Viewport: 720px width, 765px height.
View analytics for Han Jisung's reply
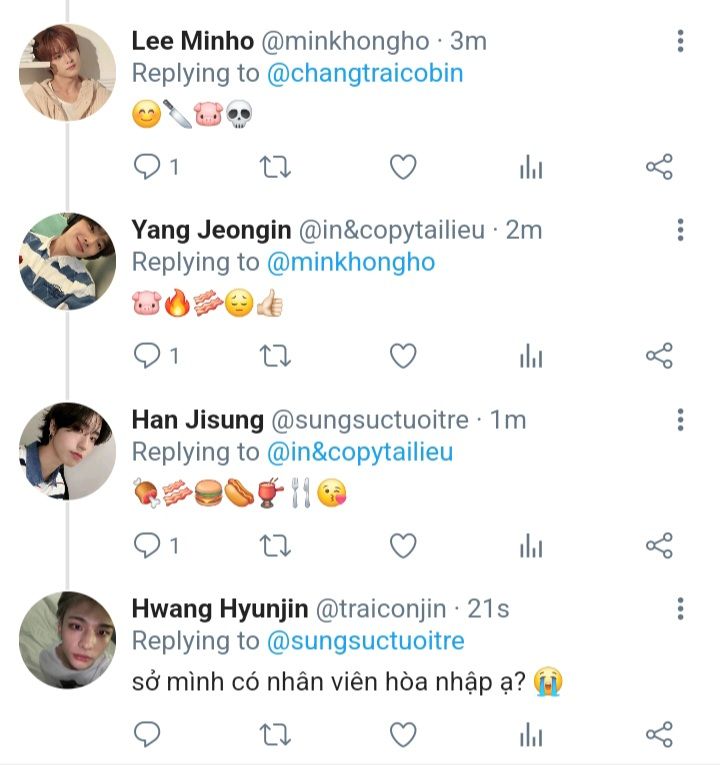point(530,545)
